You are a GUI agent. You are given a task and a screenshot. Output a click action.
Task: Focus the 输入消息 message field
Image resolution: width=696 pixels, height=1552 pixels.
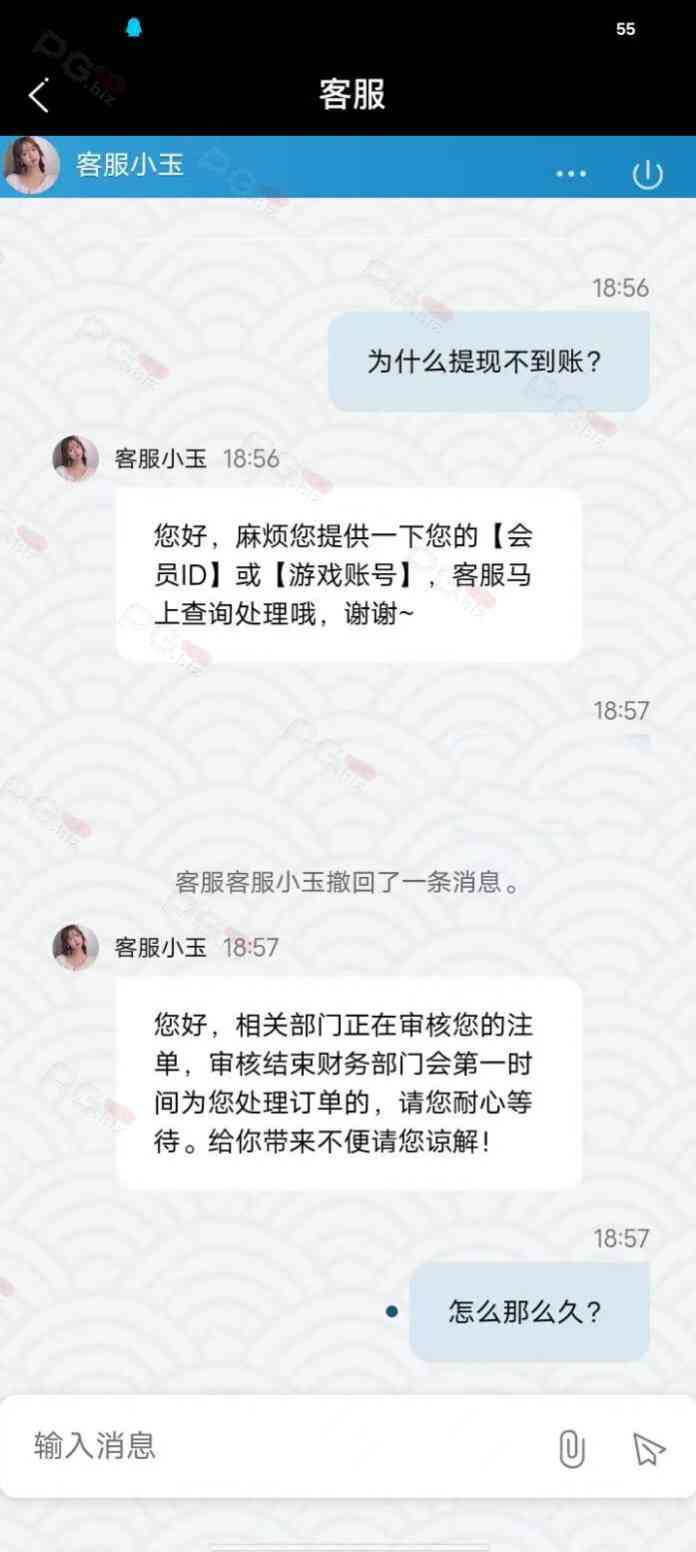point(280,1445)
